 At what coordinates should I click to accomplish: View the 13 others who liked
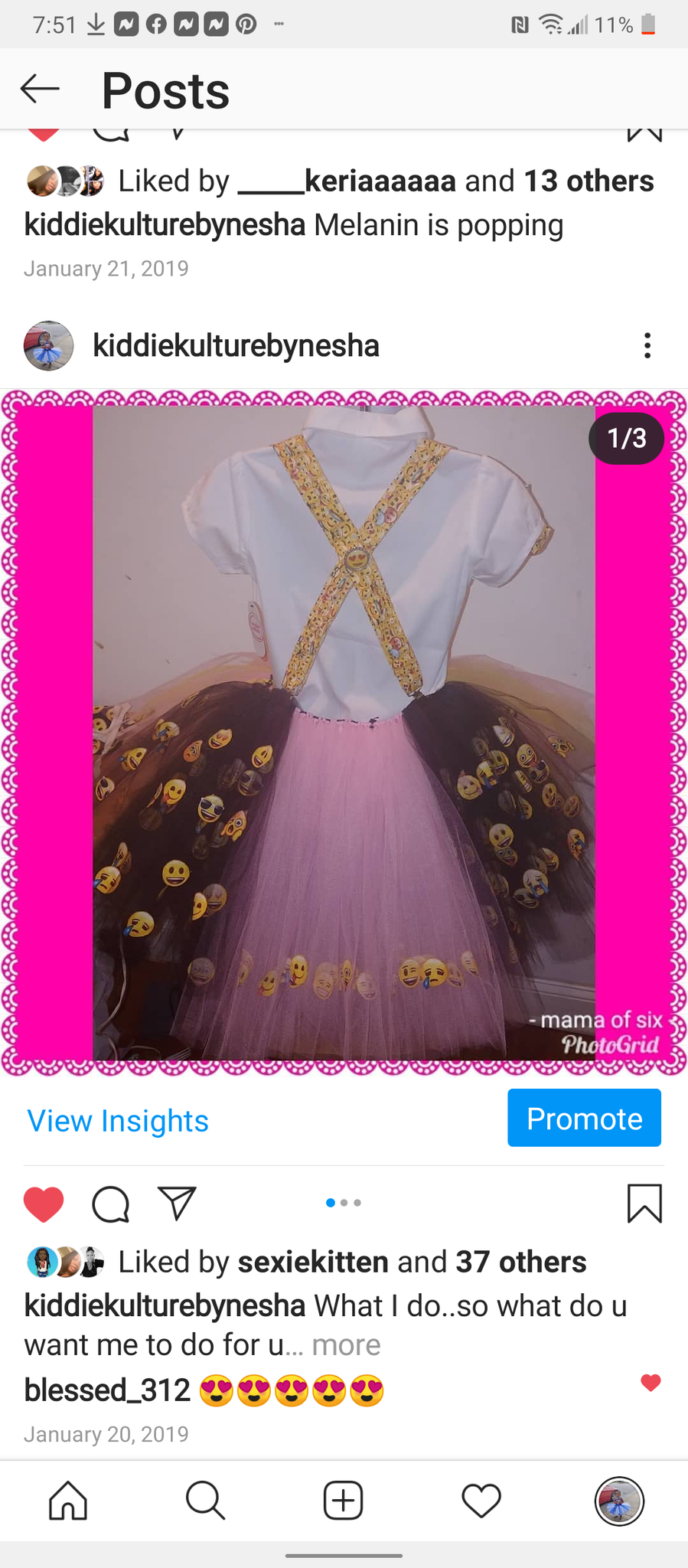[x=588, y=181]
